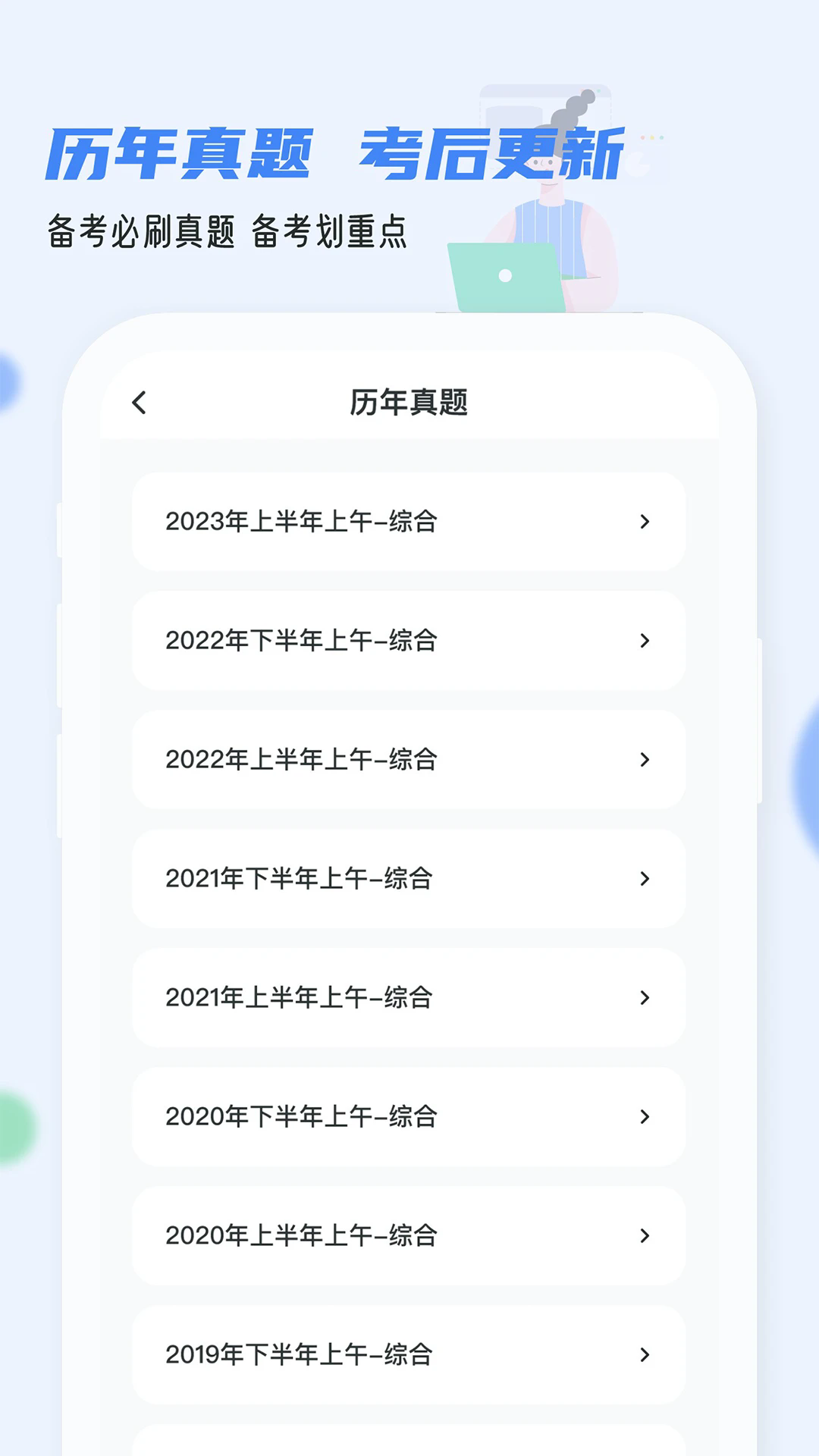Tap the back arrow icon
Image resolution: width=819 pixels, height=1456 pixels.
pyautogui.click(x=139, y=403)
